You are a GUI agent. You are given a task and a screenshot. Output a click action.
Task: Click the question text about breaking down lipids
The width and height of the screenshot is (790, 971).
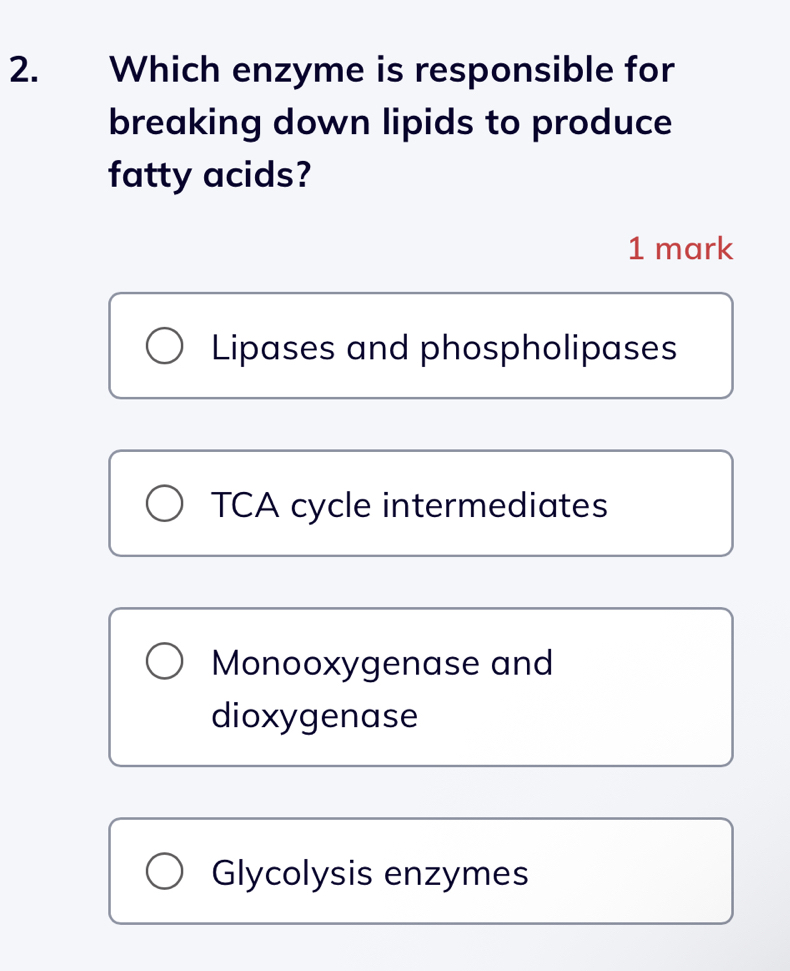[x=390, y=122]
